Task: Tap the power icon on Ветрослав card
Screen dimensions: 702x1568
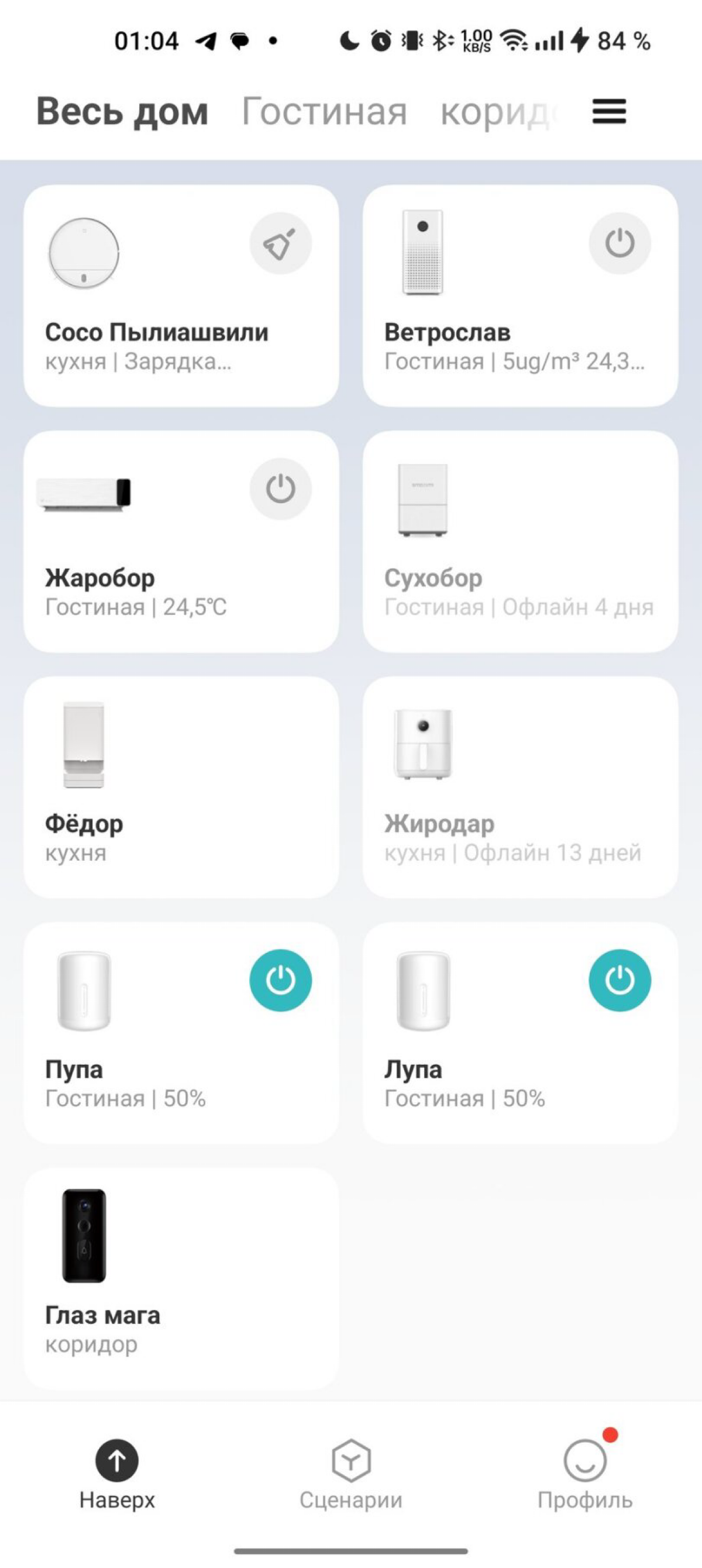Action: [x=619, y=242]
